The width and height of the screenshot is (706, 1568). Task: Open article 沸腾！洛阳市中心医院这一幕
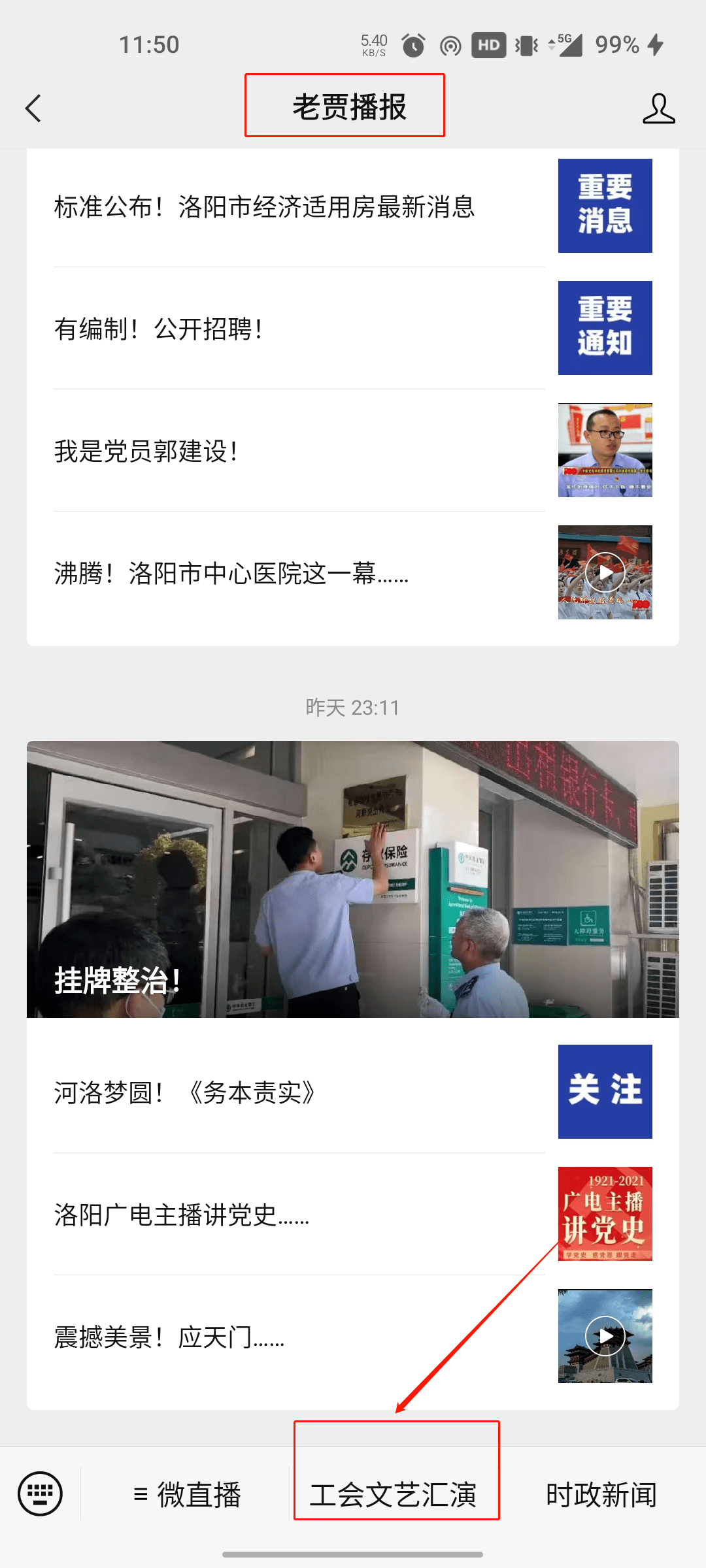231,574
